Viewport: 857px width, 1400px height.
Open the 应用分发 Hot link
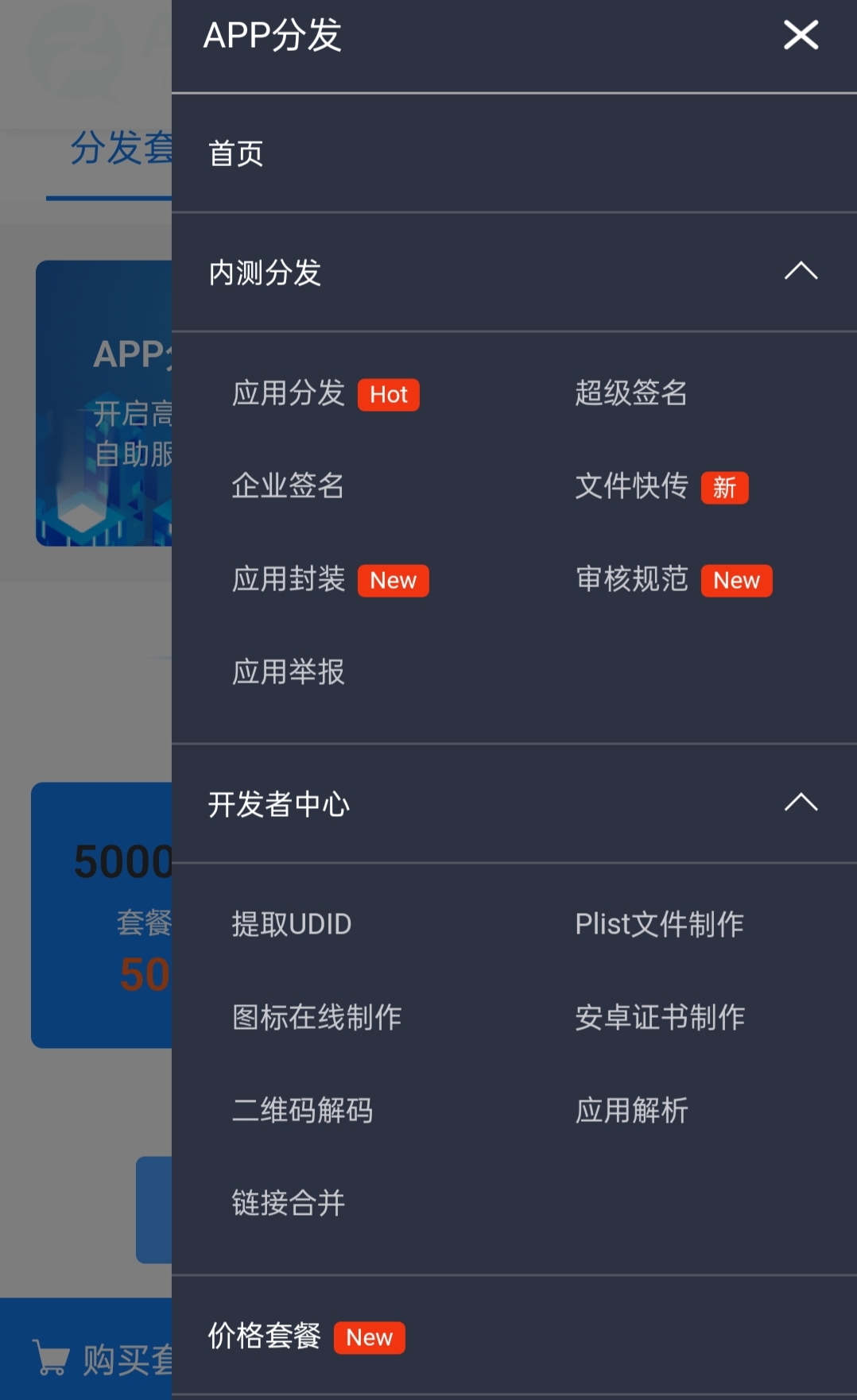[x=289, y=394]
